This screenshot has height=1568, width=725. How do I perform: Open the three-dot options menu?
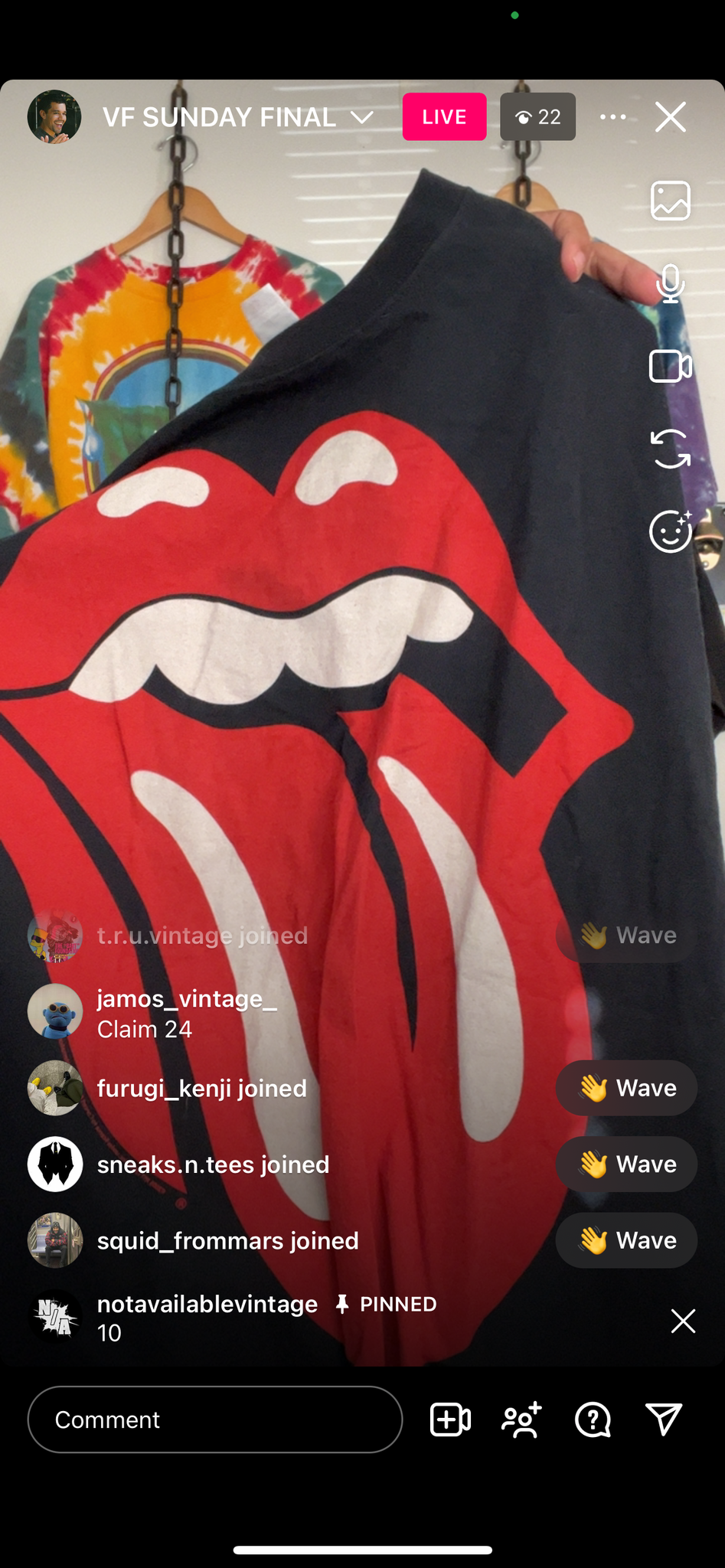point(612,117)
